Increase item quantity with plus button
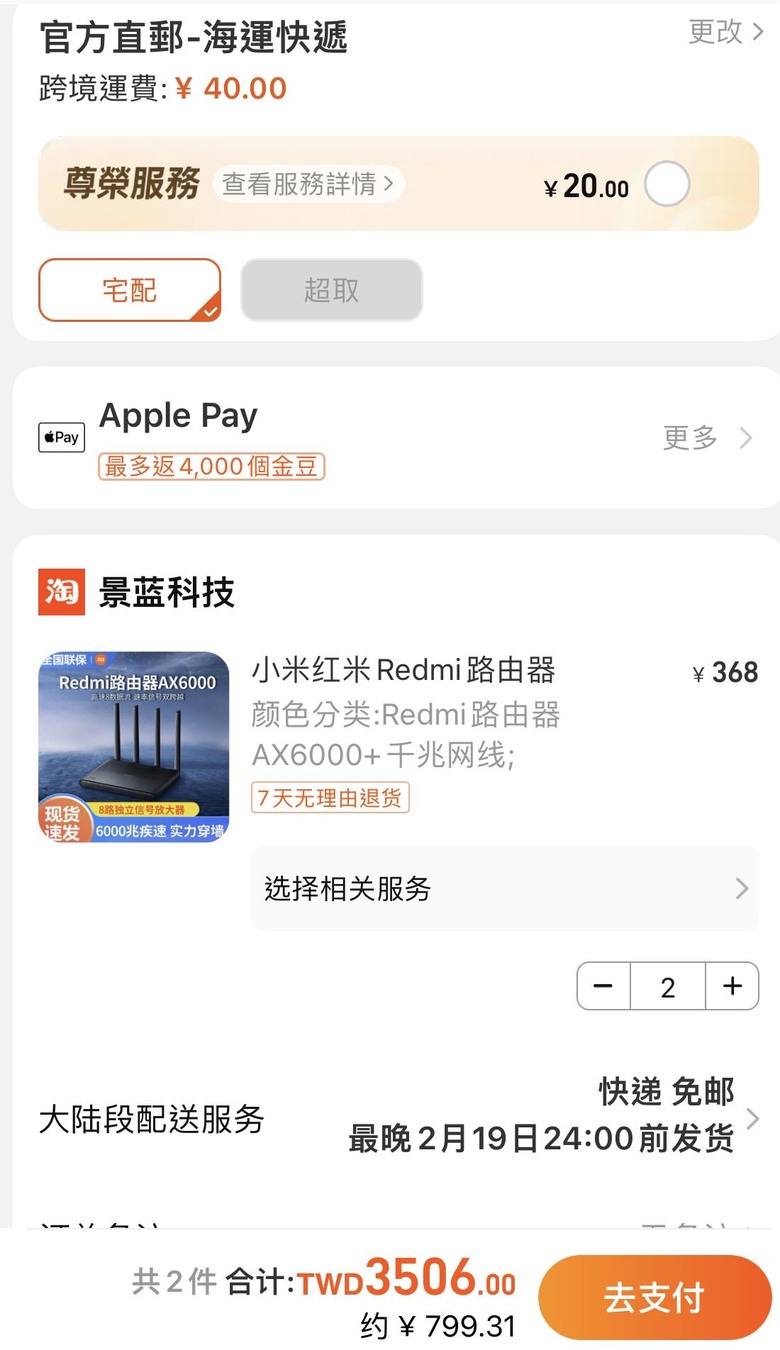Image resolution: width=780 pixels, height=1350 pixels. click(733, 987)
